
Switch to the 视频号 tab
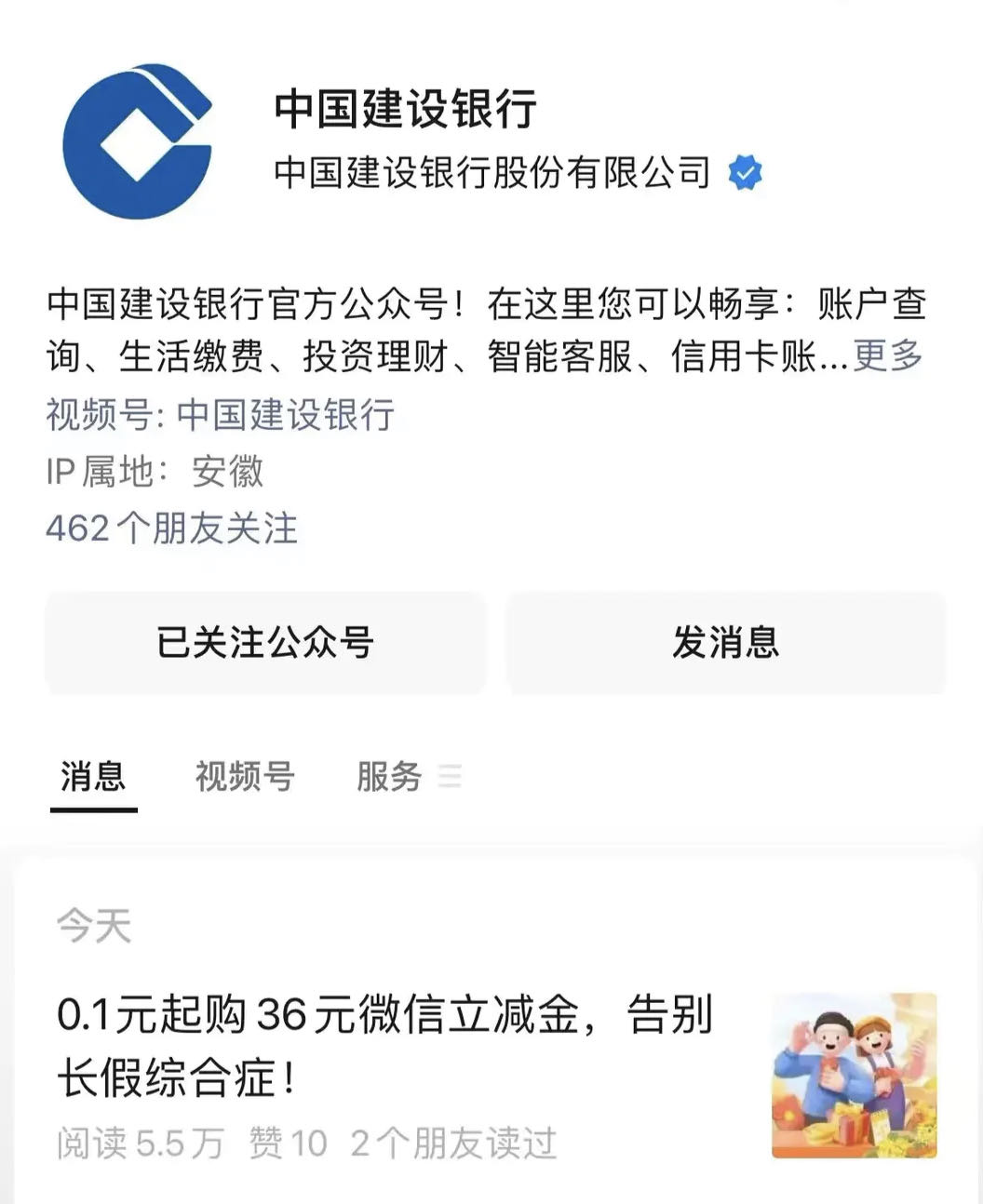click(245, 776)
